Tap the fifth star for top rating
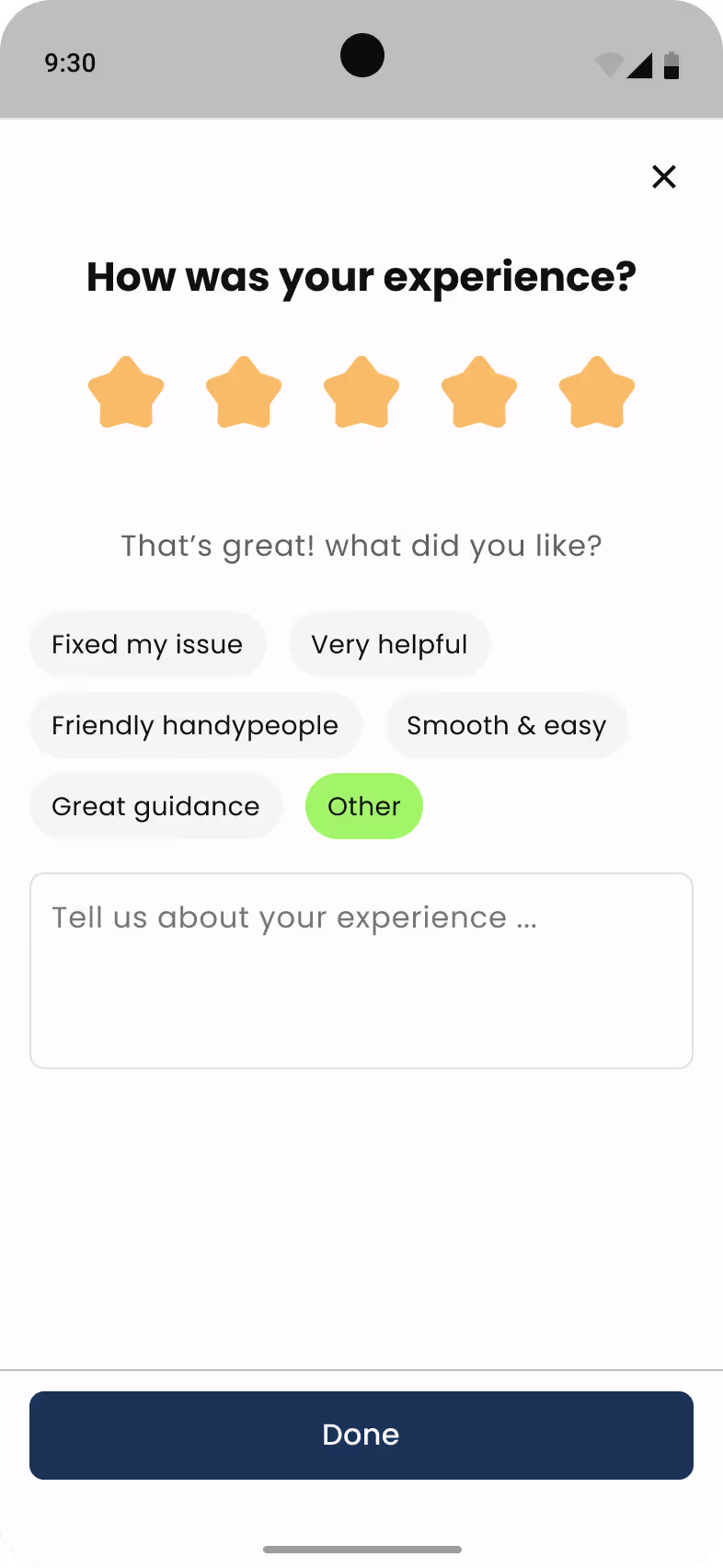 [x=597, y=393]
